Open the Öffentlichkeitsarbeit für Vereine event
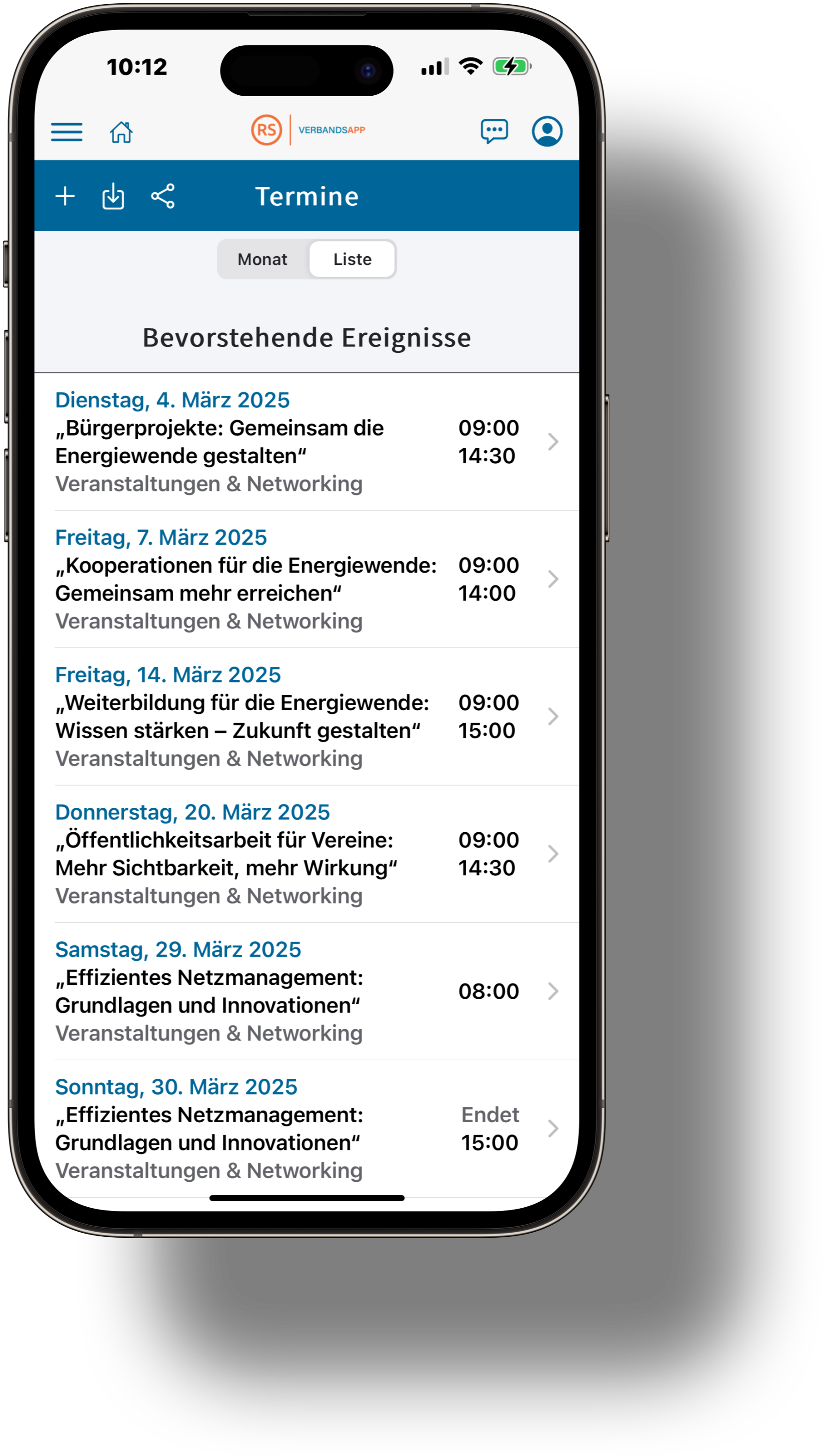 point(306,854)
